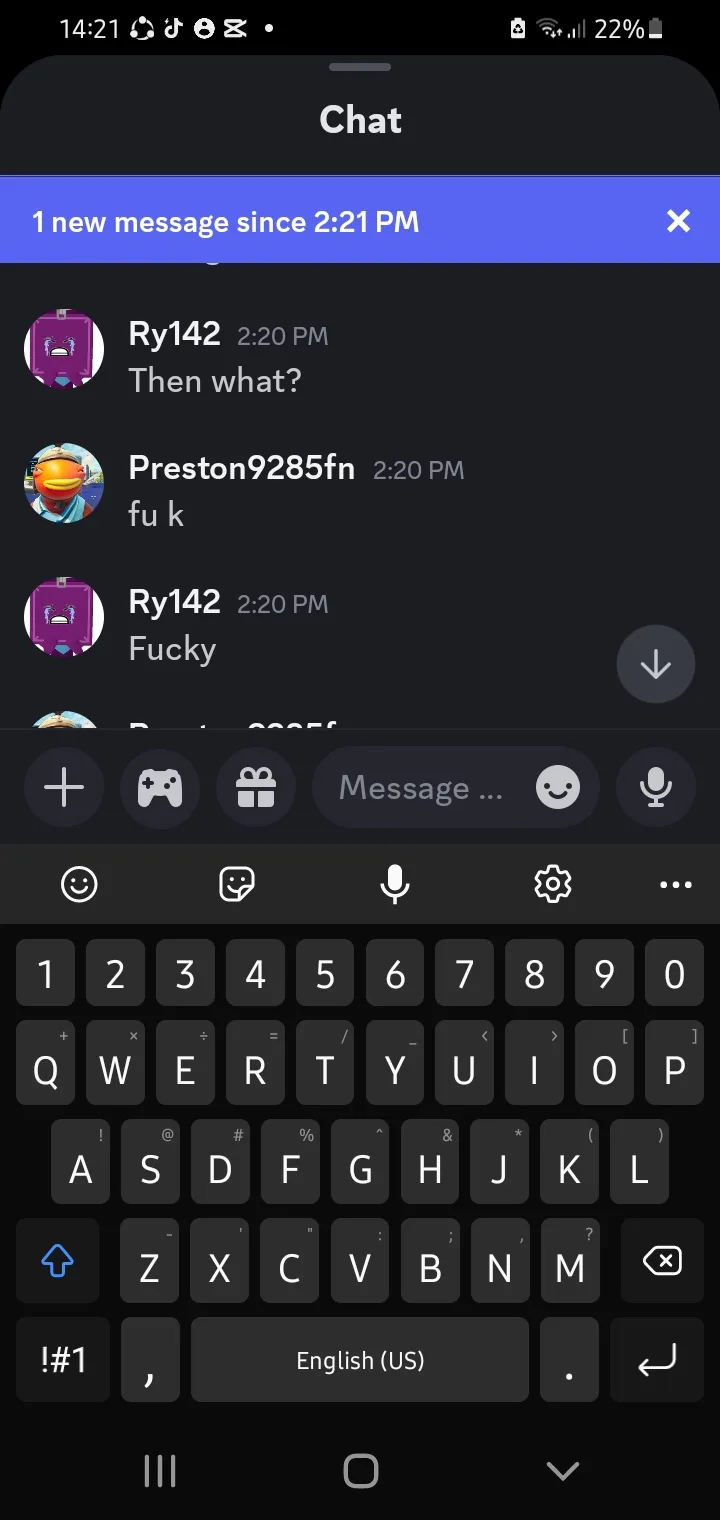Tap the keyboard shift key
The image size is (720, 1520).
click(x=58, y=1263)
